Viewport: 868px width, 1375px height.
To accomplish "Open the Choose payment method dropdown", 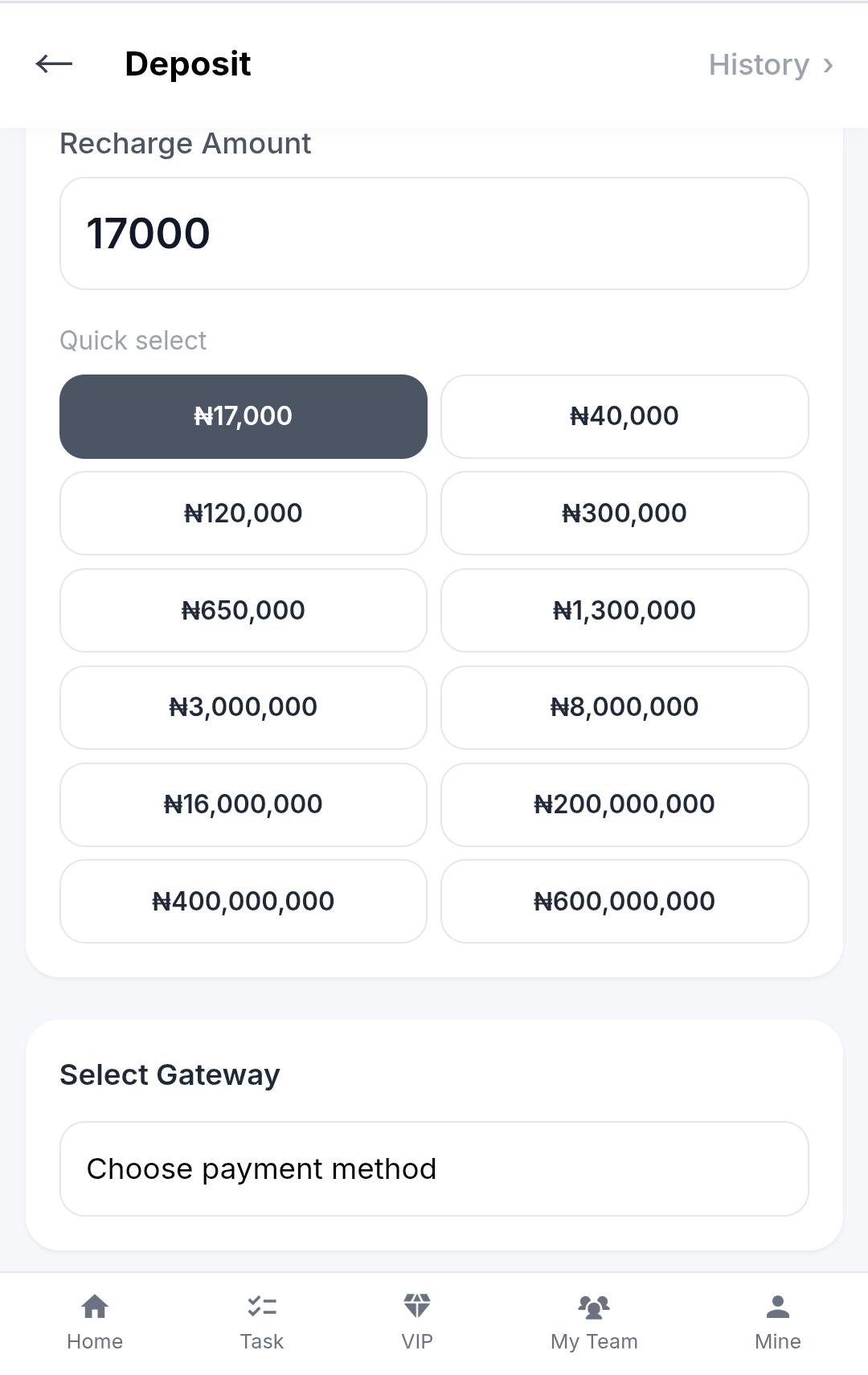I will coord(434,1168).
